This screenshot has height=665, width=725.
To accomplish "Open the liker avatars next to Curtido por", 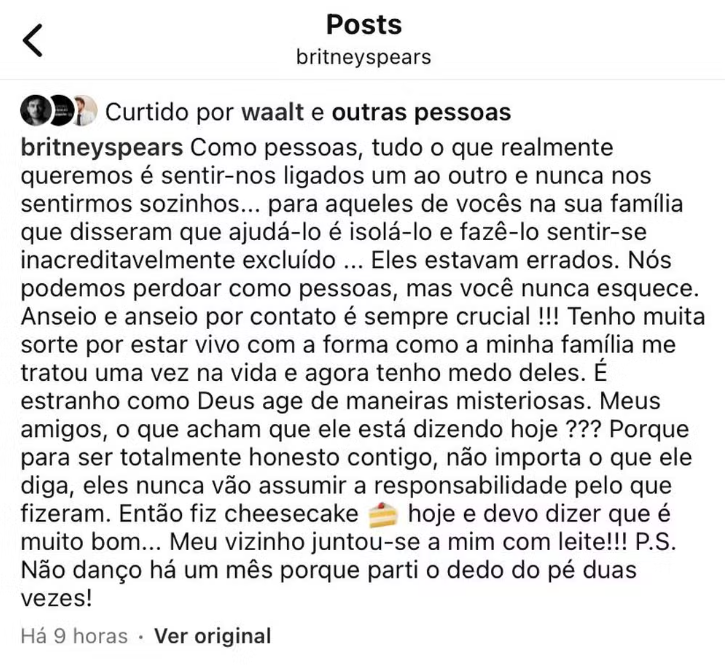I will (58, 111).
